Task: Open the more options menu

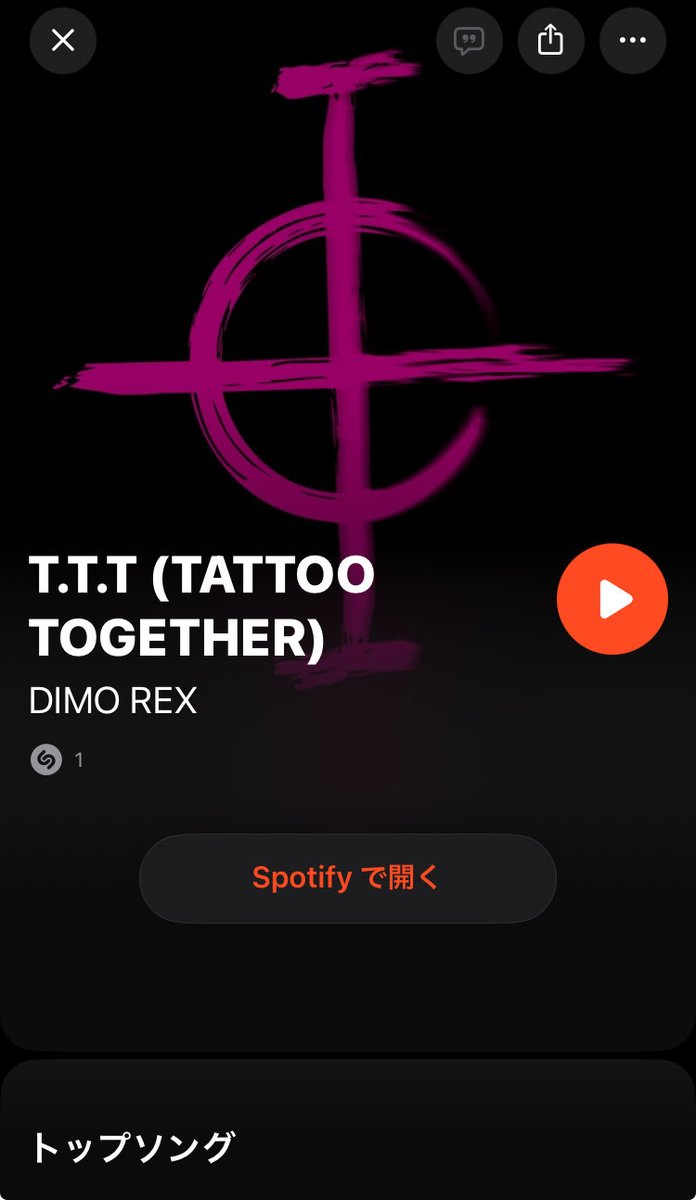Action: [x=632, y=40]
